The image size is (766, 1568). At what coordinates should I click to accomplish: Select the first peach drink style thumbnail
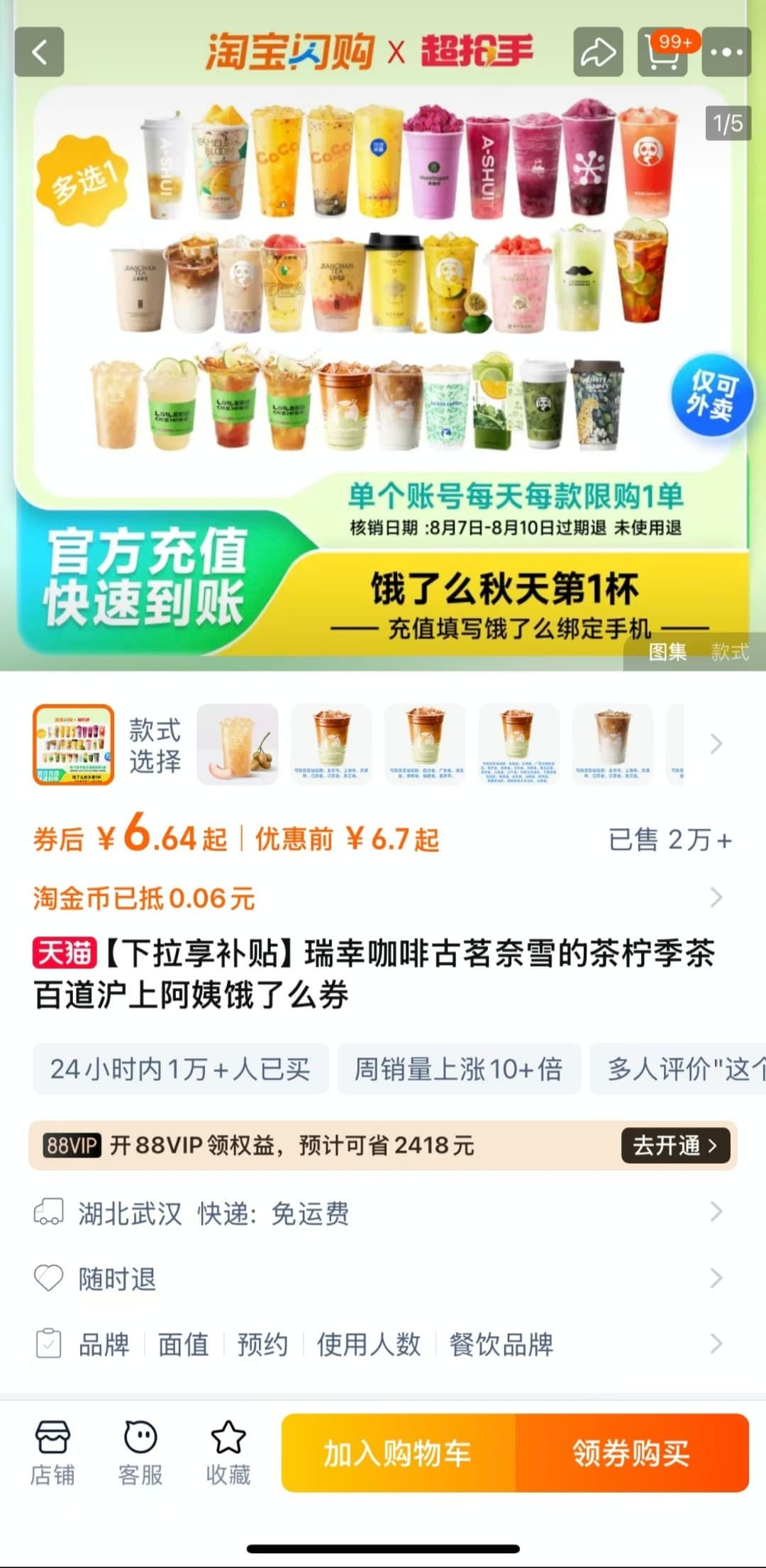click(x=238, y=744)
